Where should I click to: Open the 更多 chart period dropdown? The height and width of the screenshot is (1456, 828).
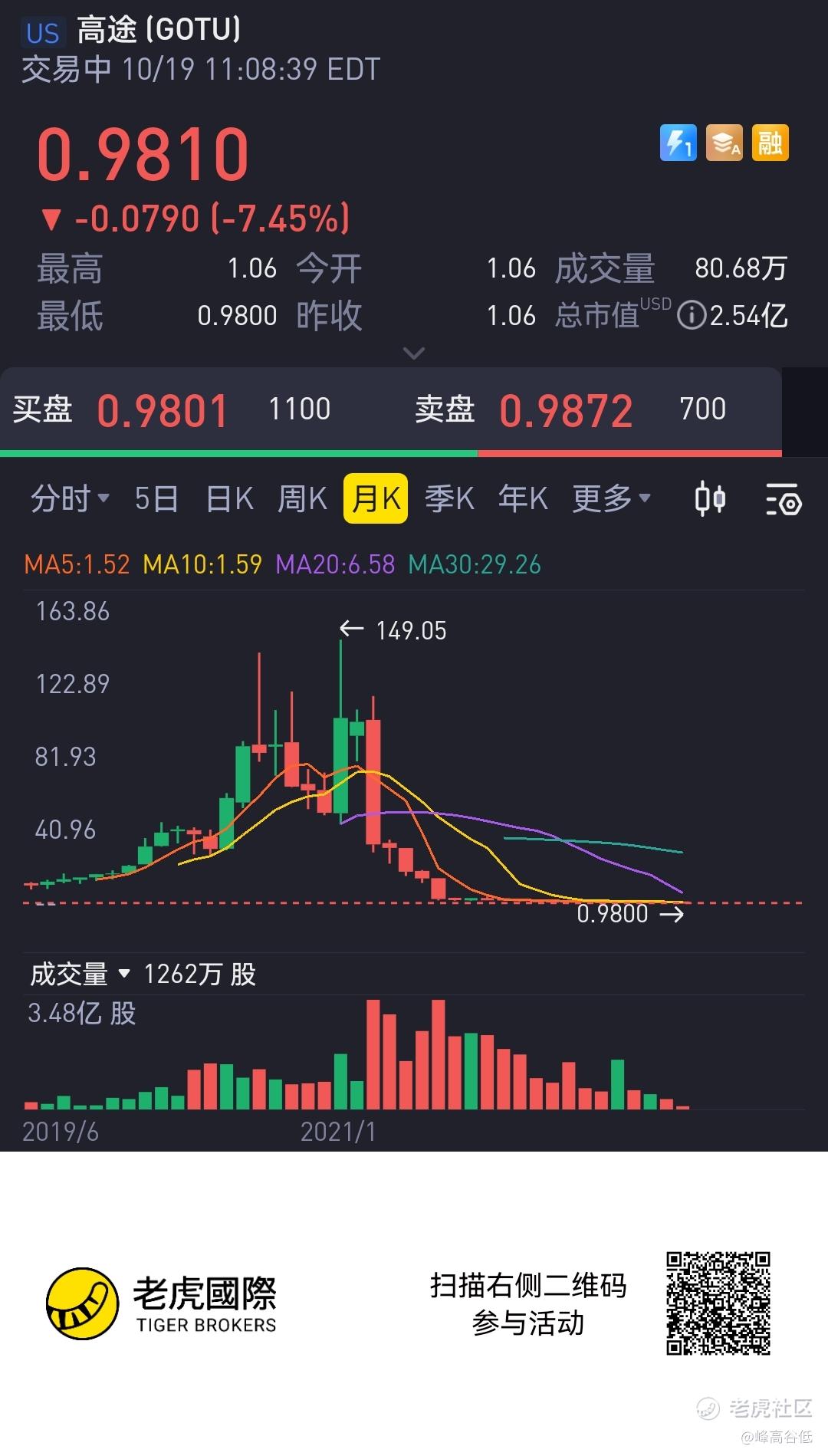point(611,499)
